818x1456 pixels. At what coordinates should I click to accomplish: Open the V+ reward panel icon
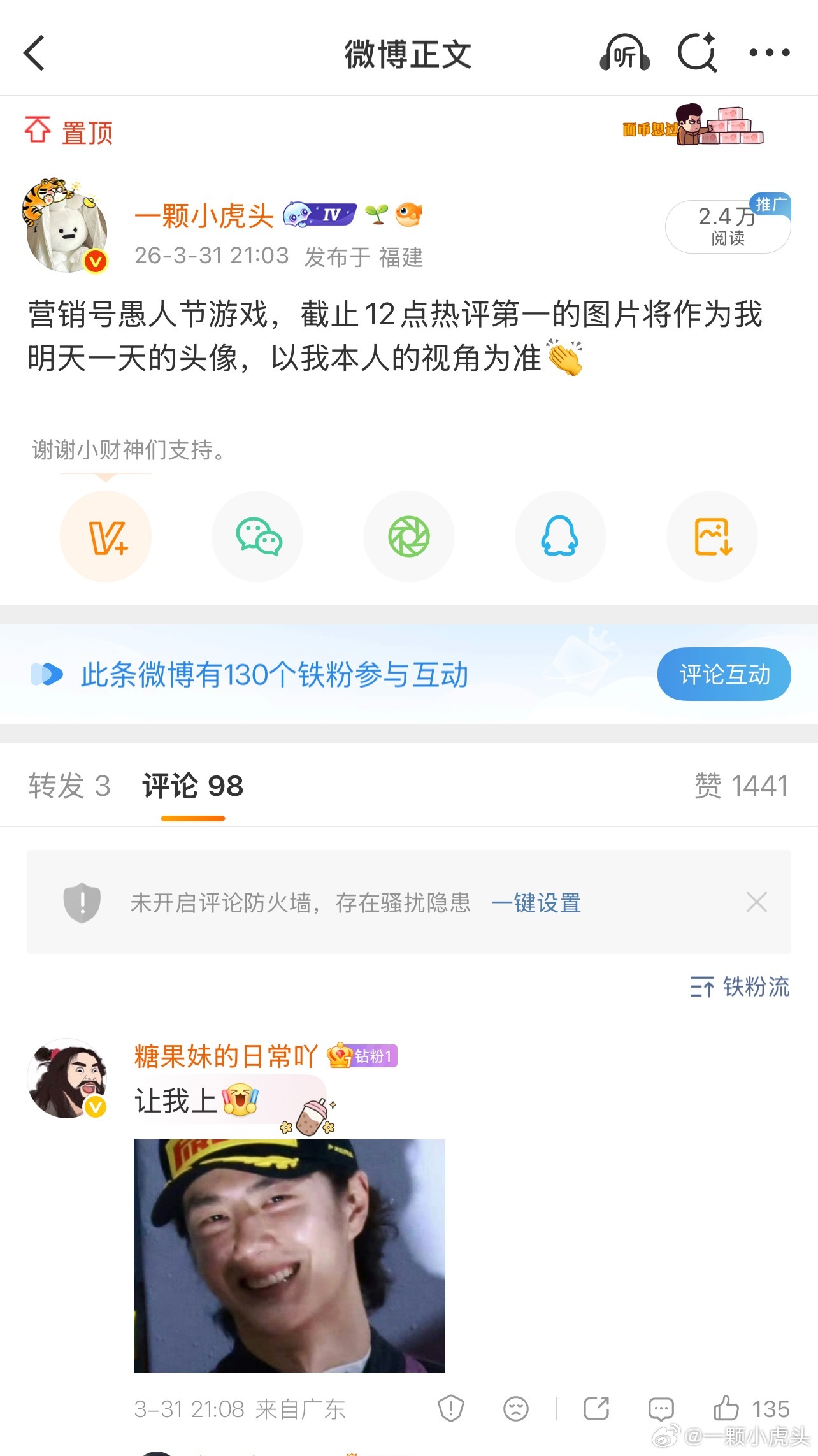coord(106,537)
